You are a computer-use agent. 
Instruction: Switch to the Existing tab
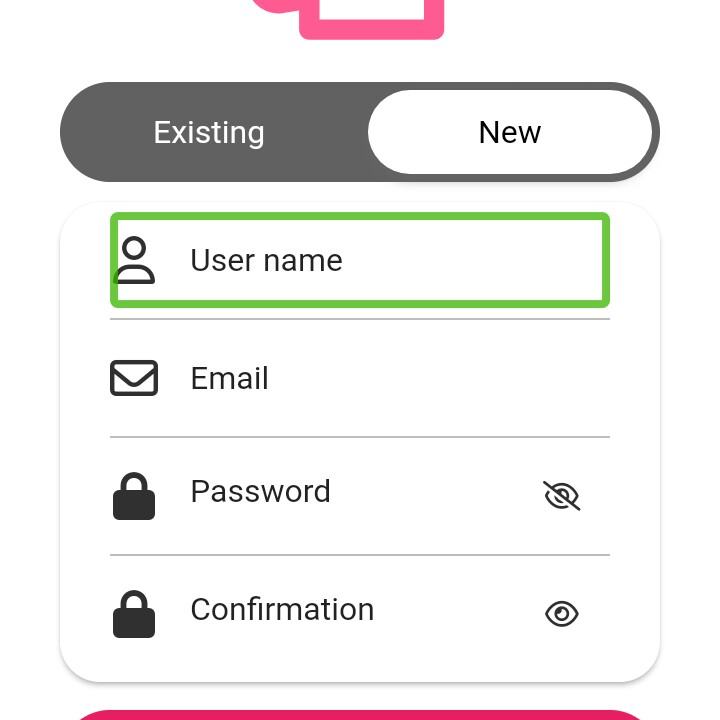(x=209, y=132)
